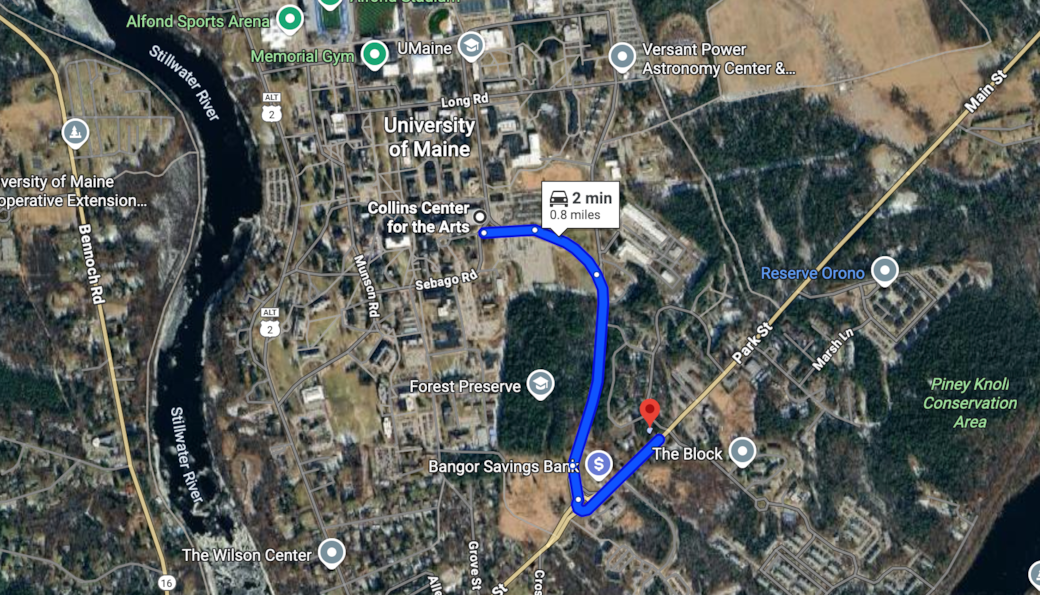Open the Alfond Sports Arena marker
Image resolution: width=1040 pixels, height=595 pixels.
(290, 18)
